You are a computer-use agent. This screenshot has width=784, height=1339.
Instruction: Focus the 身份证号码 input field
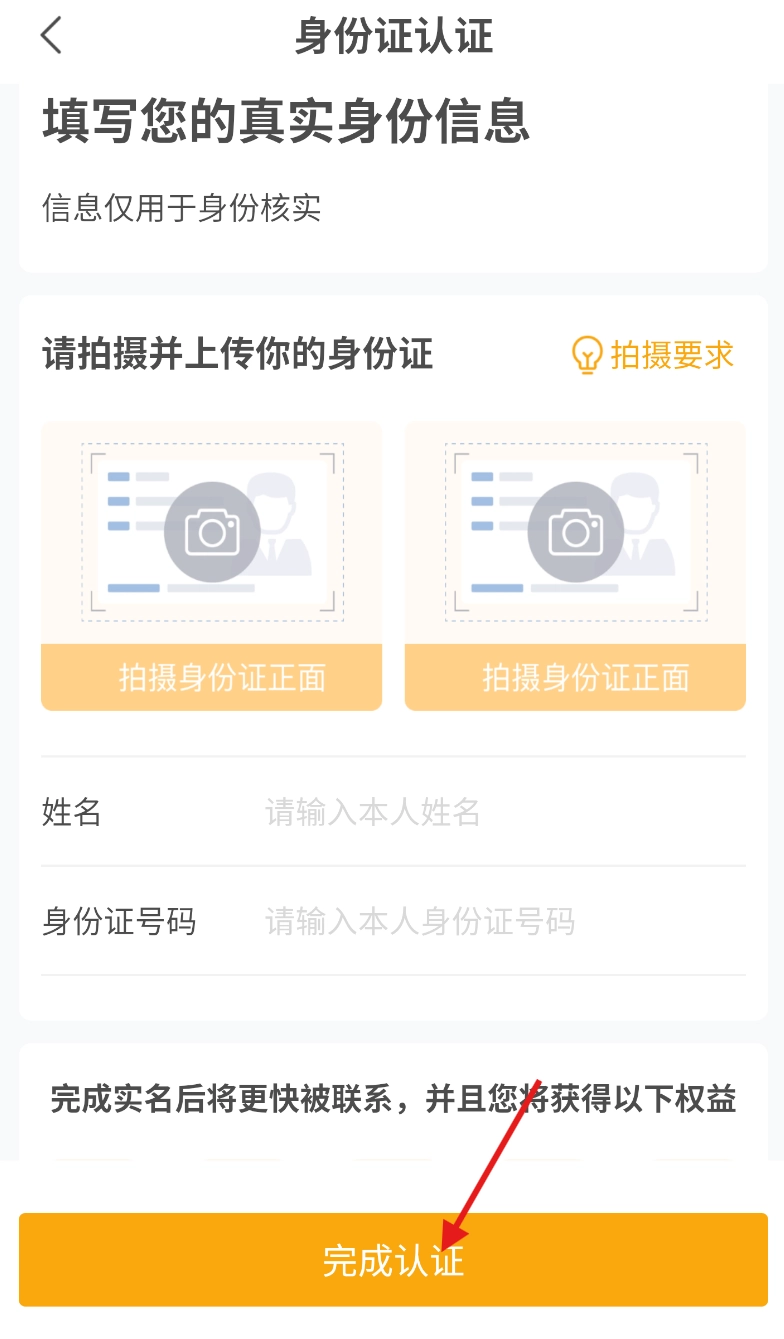tap(500, 921)
